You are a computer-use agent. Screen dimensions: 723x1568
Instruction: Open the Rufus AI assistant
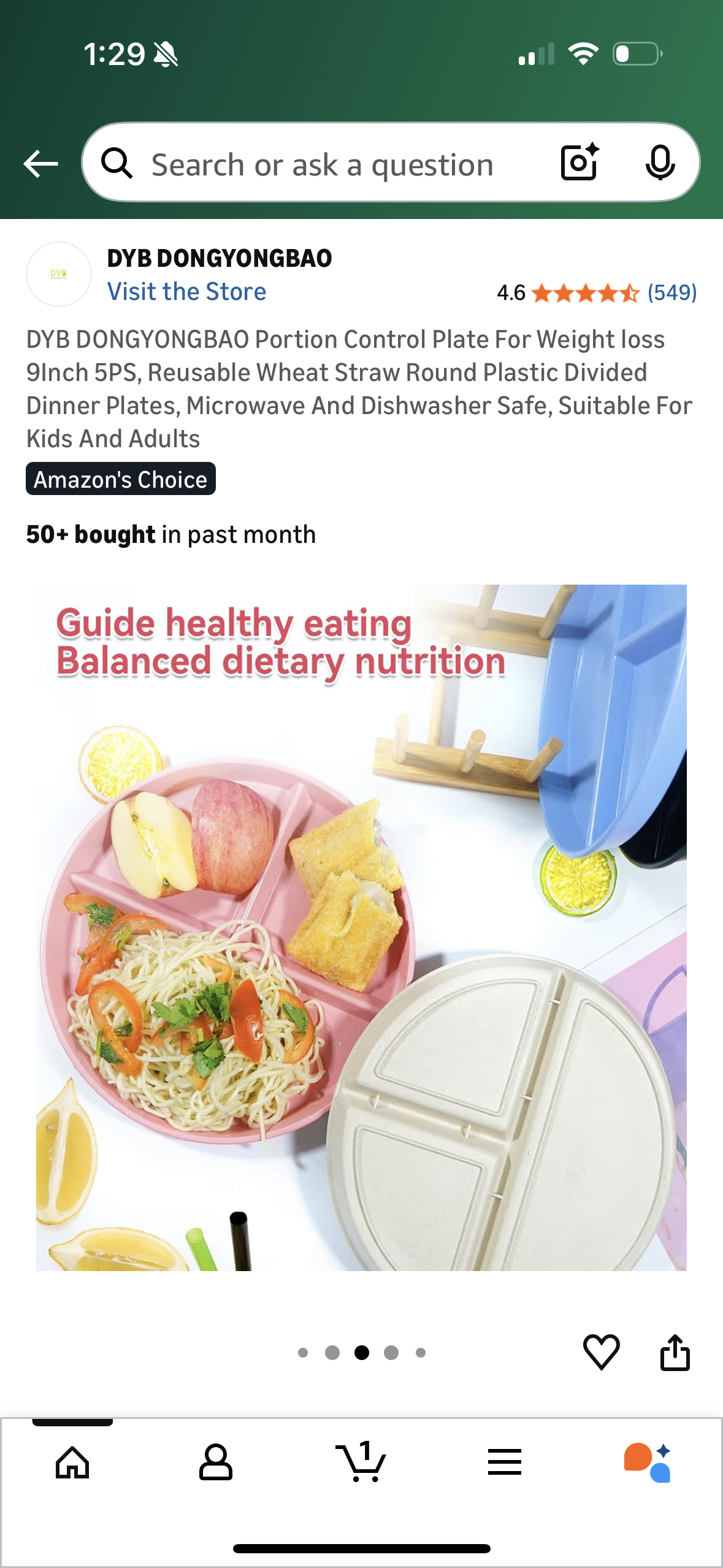[648, 1462]
